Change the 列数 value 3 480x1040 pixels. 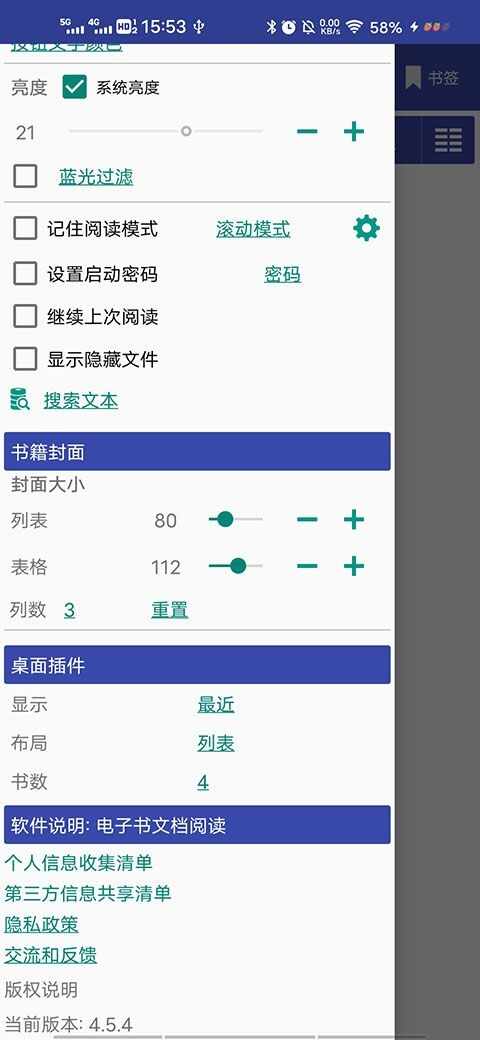point(69,610)
